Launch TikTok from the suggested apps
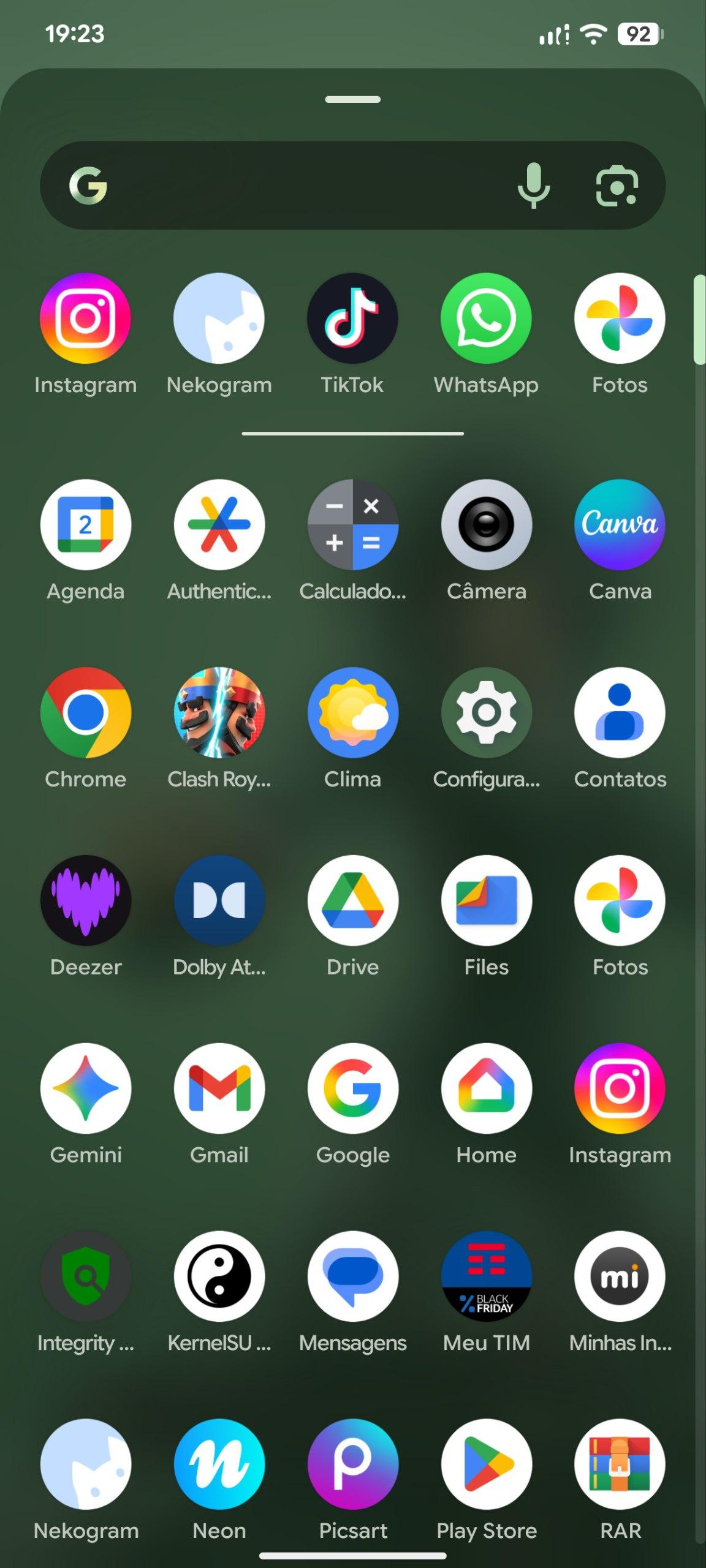 point(352,318)
